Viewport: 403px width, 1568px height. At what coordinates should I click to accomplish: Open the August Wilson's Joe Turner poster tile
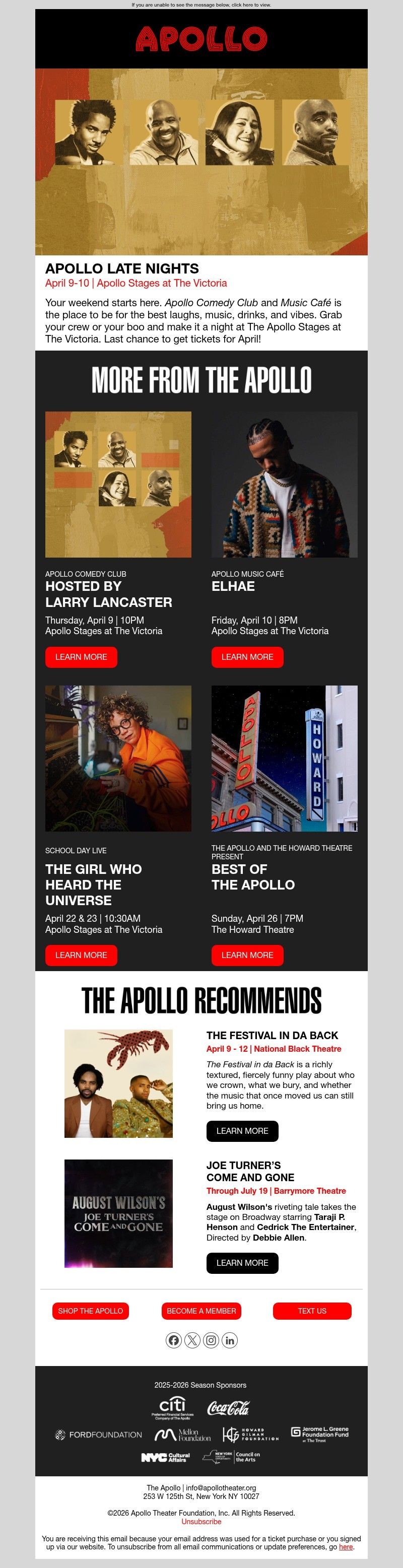pyautogui.click(x=119, y=1214)
